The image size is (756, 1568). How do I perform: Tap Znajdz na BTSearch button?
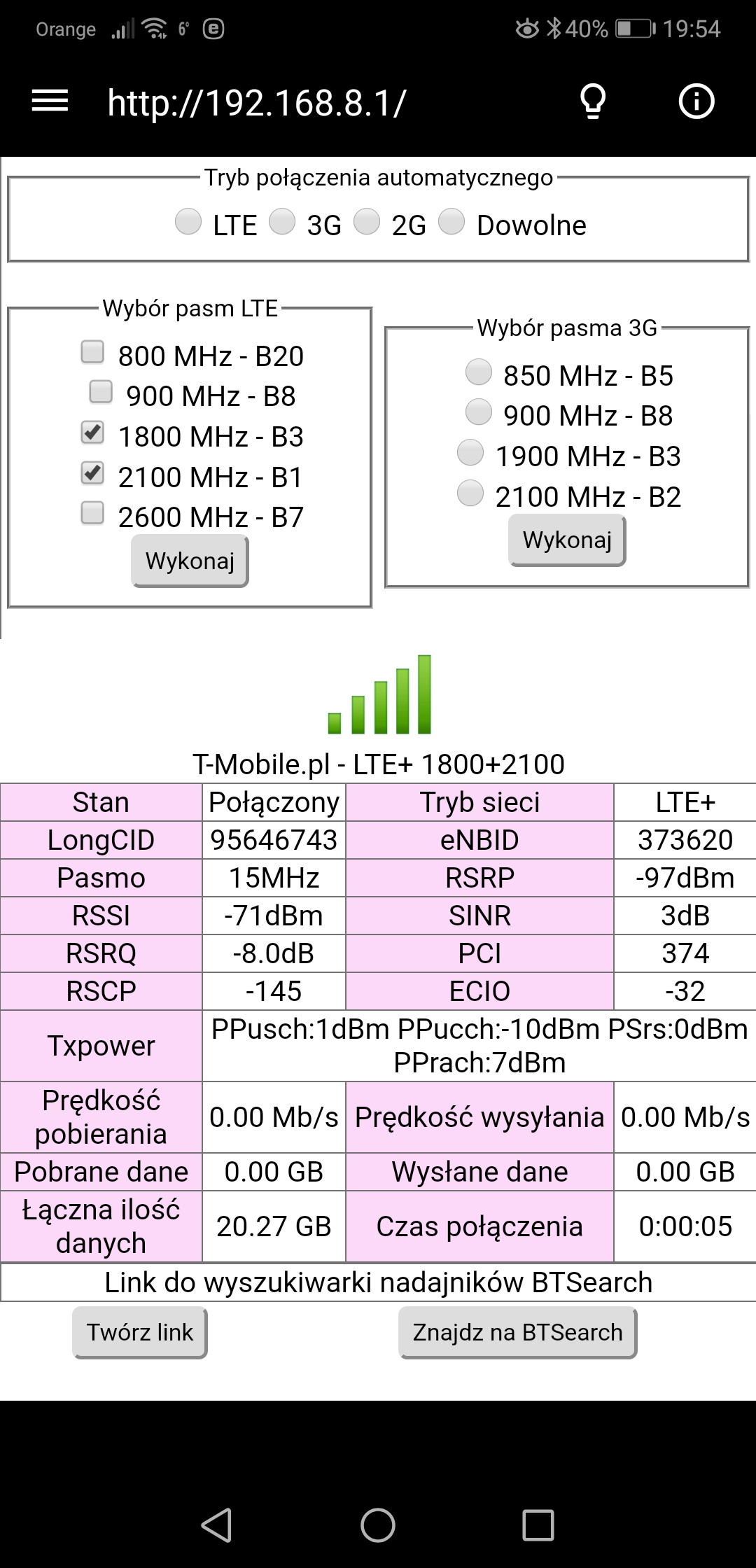point(518,1332)
